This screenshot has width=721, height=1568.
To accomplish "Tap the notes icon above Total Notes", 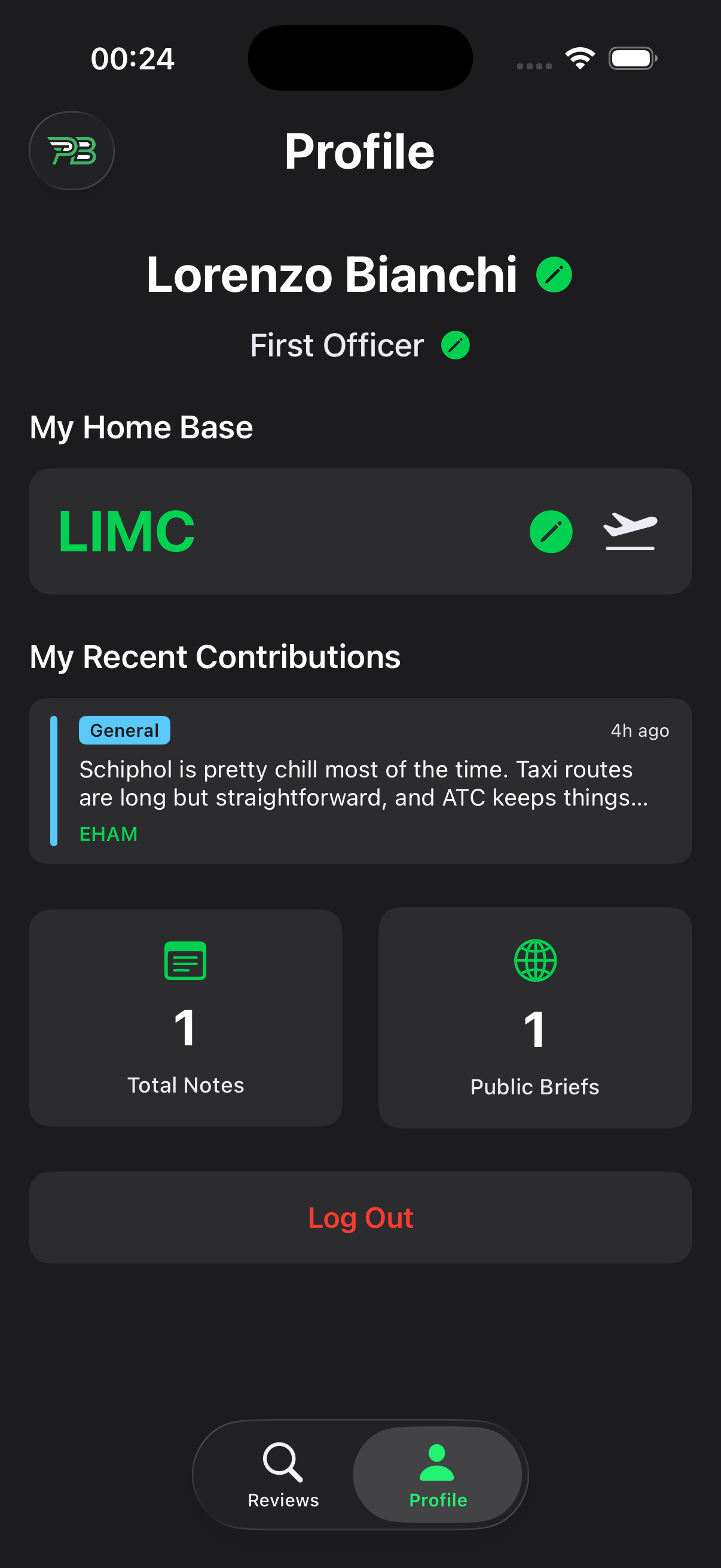I will point(184,960).
